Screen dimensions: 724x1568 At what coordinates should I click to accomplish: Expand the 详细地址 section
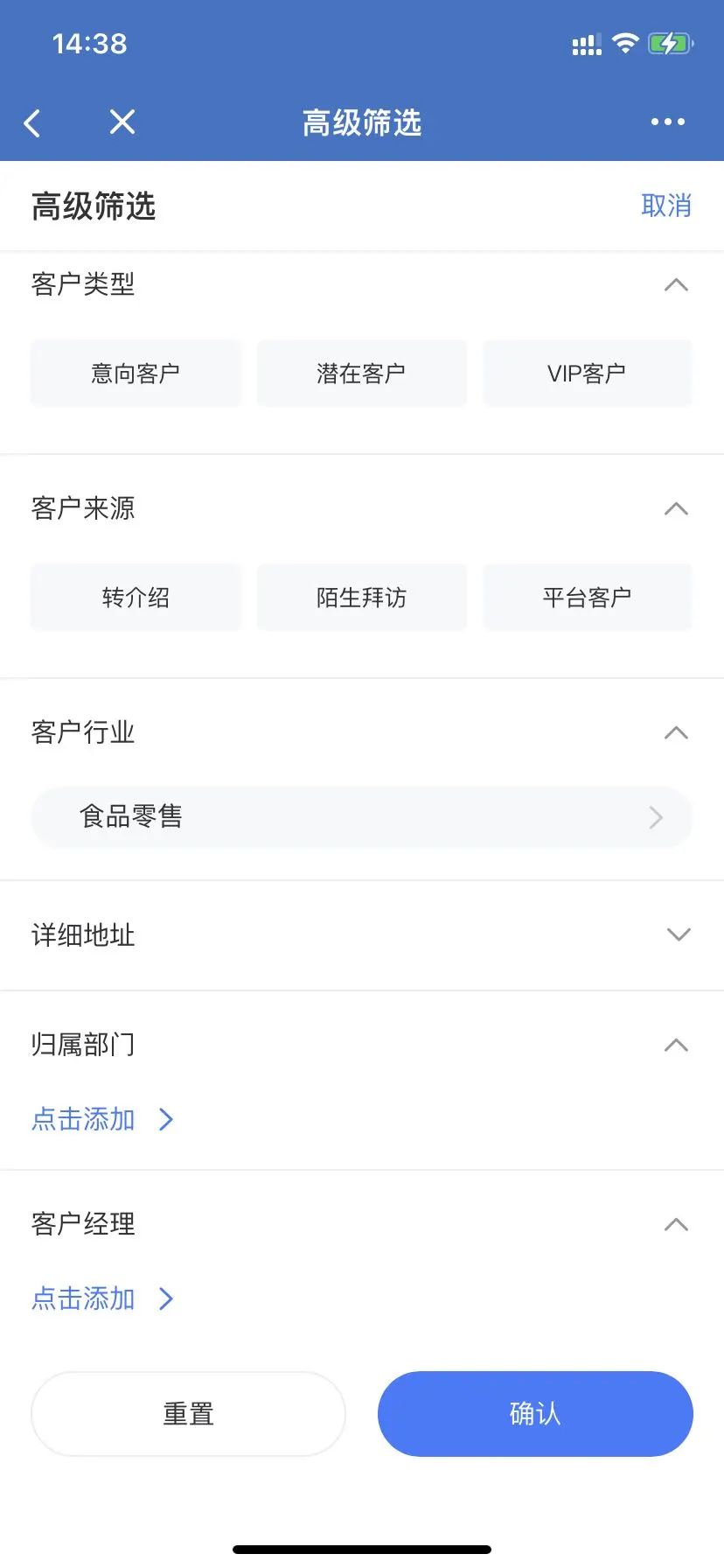click(679, 934)
